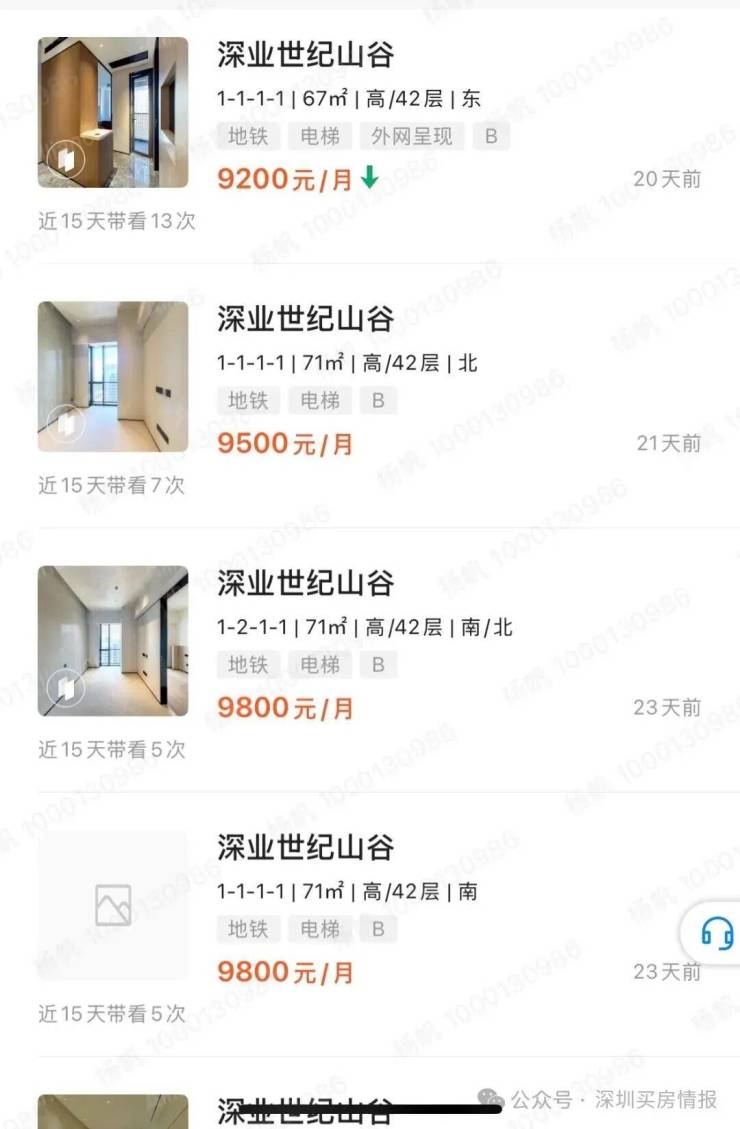This screenshot has width=740, height=1129.
Task: Open the customer service headset button
Action: pyautogui.click(x=716, y=933)
